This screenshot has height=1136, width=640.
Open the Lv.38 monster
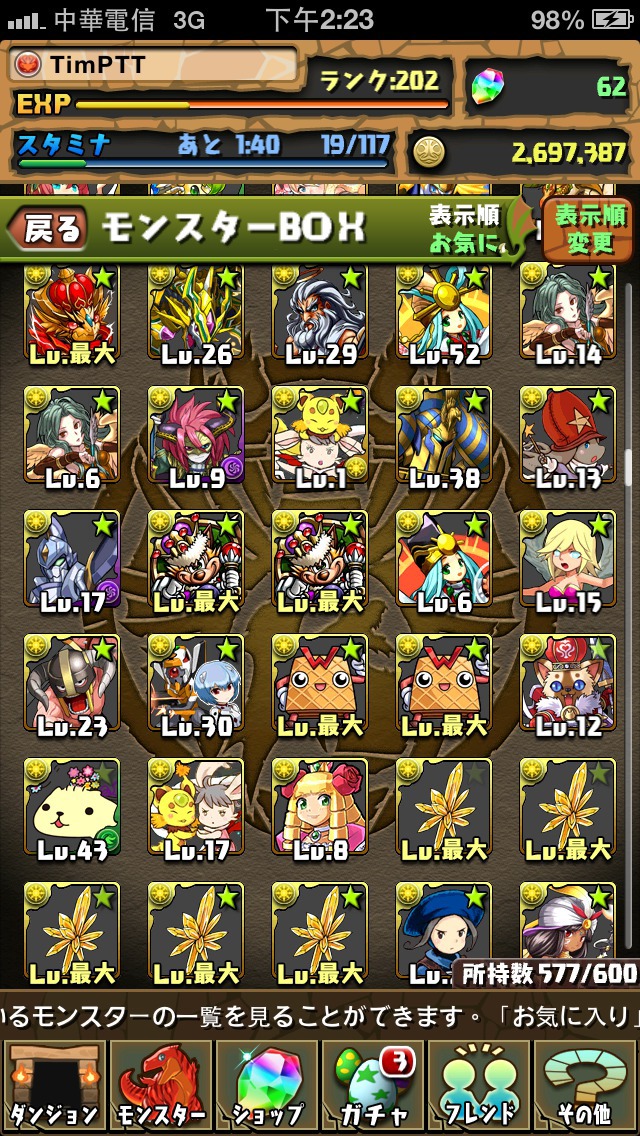[444, 436]
